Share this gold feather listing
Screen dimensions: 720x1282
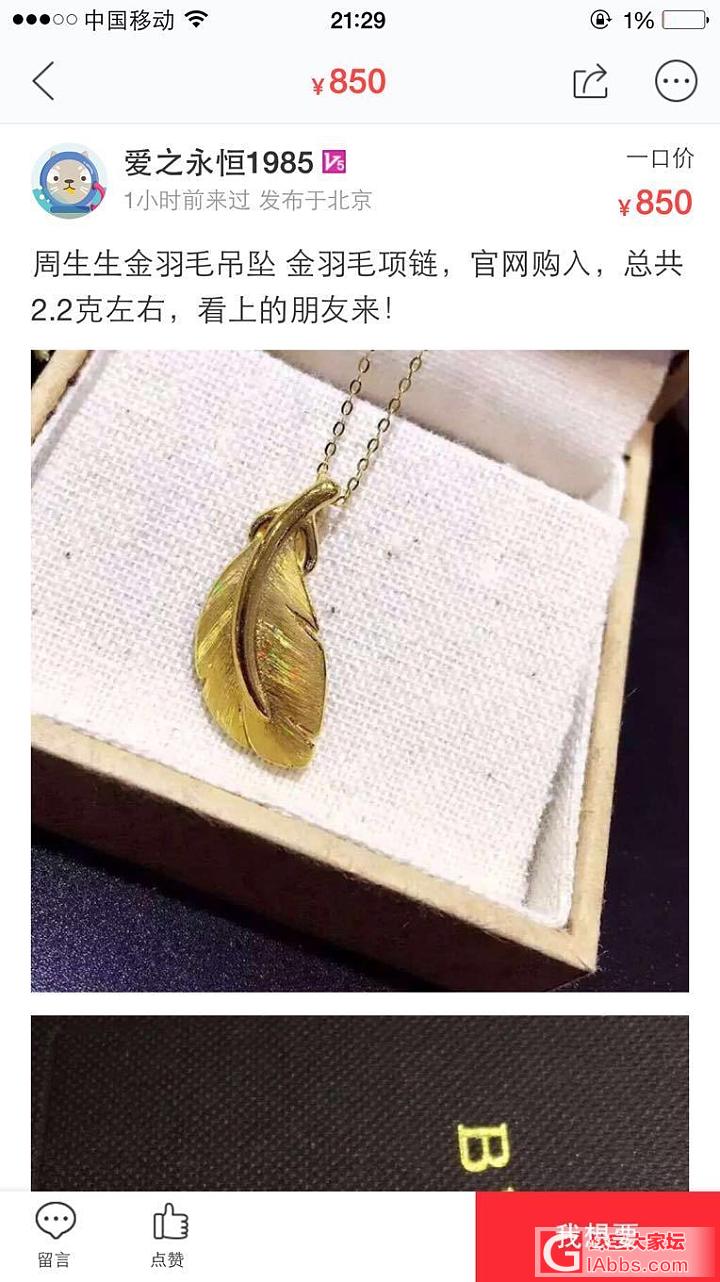590,82
